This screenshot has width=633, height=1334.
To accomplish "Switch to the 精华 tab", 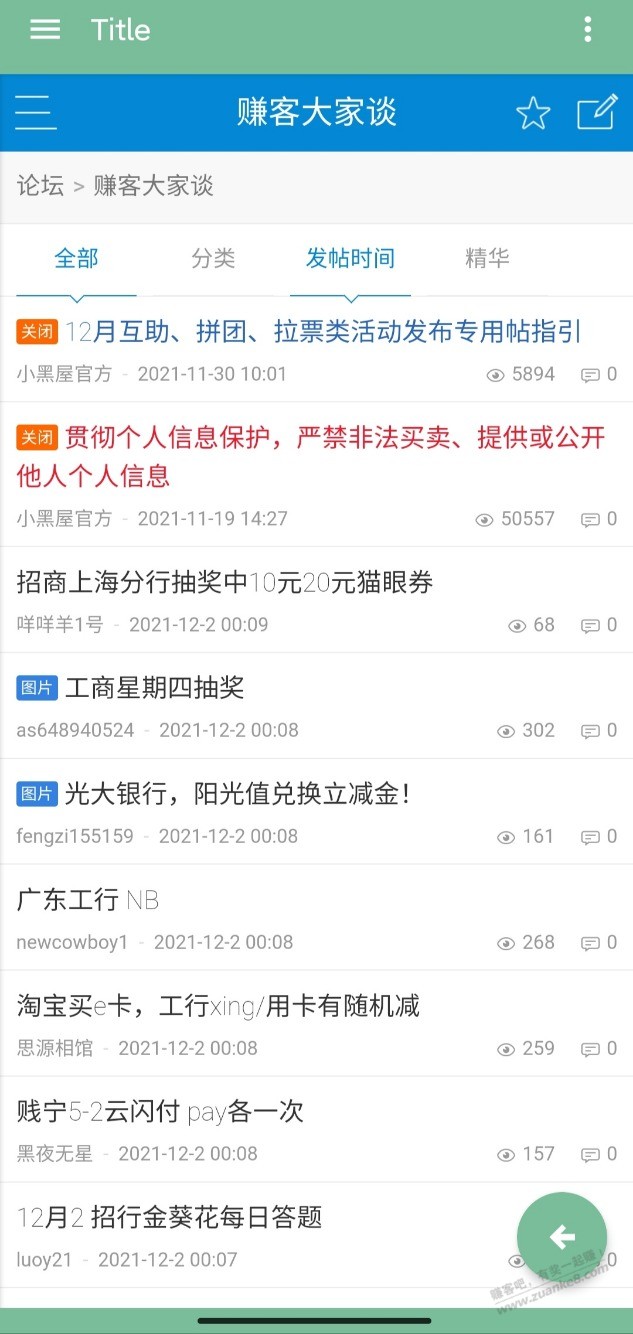I will (487, 259).
